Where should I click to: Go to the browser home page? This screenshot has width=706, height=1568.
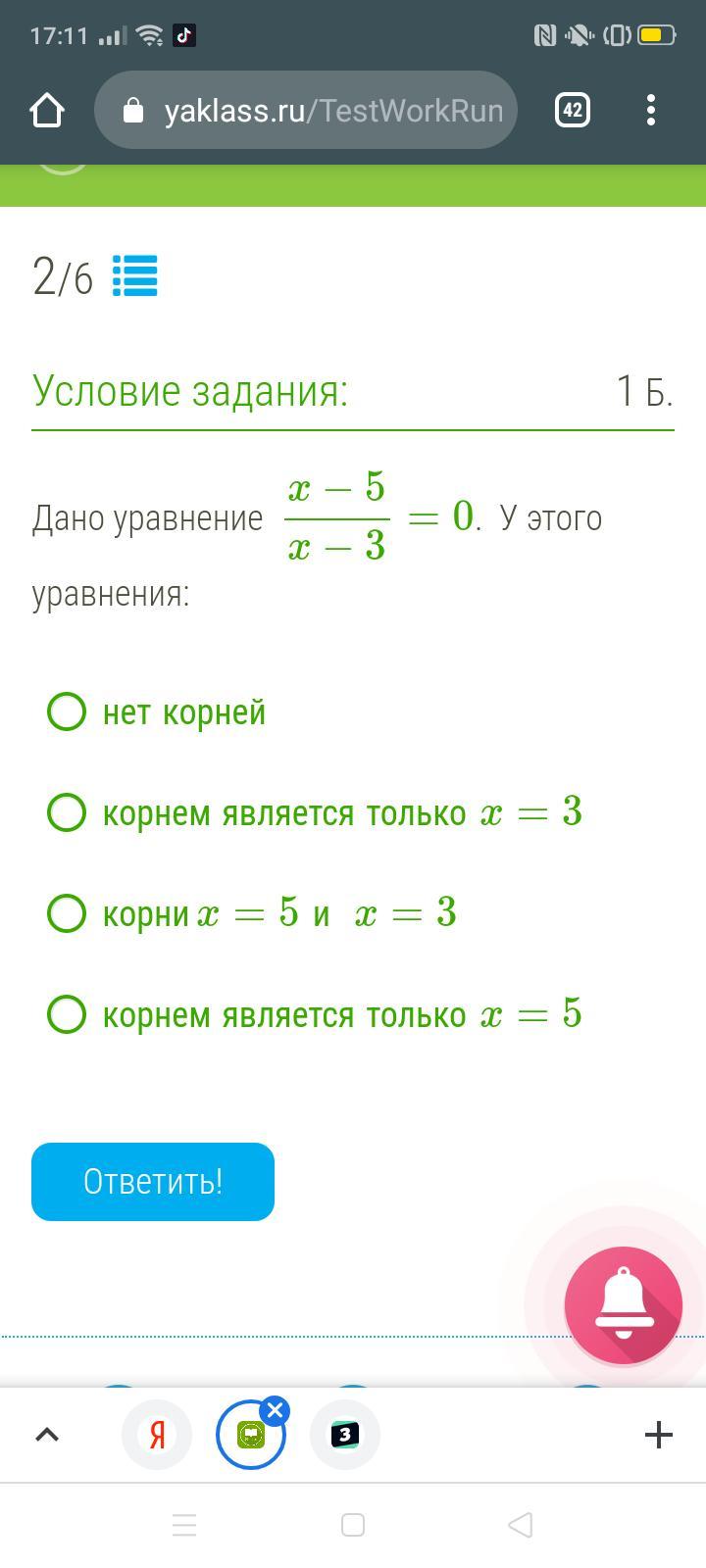click(47, 111)
